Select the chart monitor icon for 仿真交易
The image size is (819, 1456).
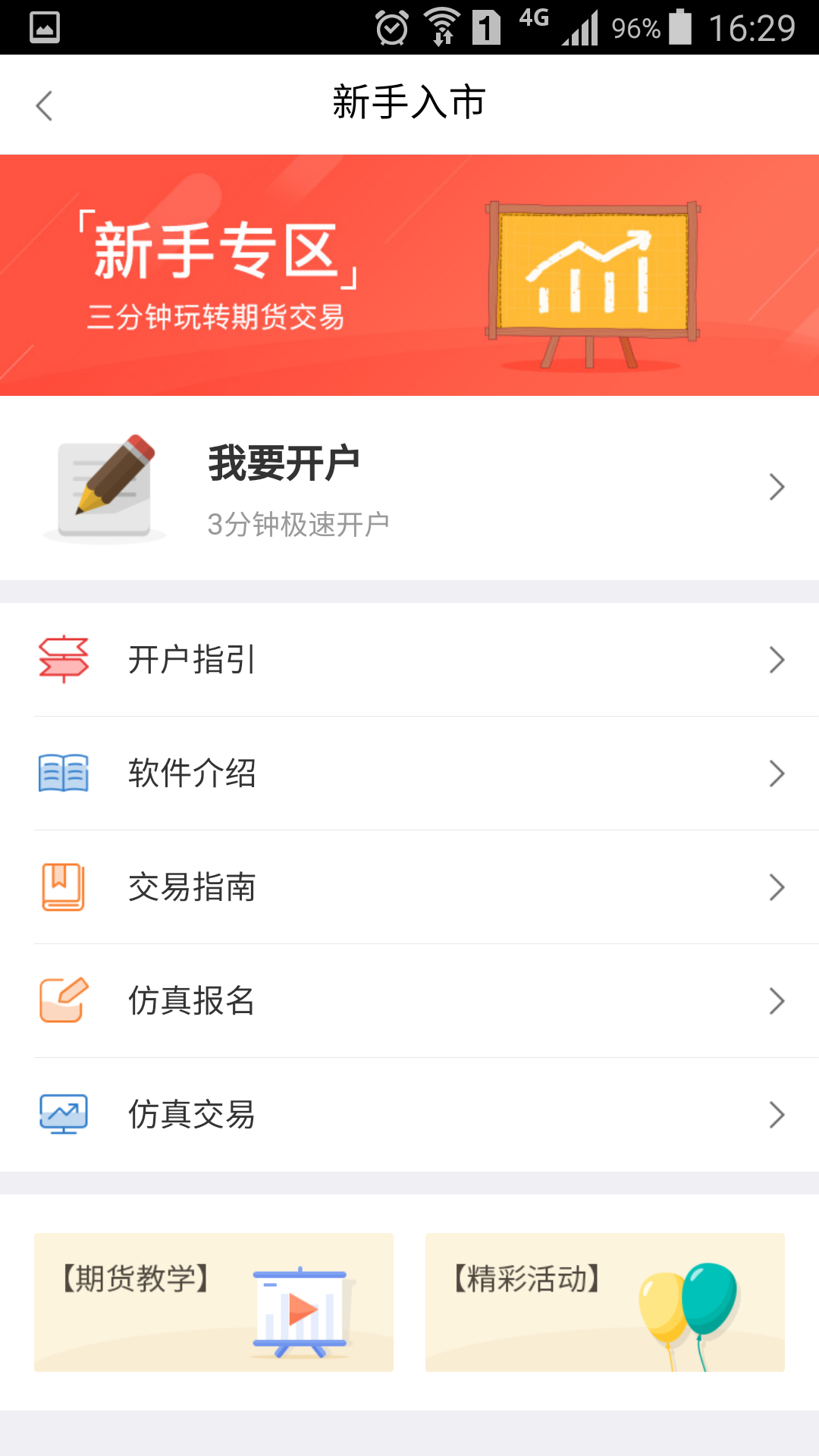(64, 1115)
